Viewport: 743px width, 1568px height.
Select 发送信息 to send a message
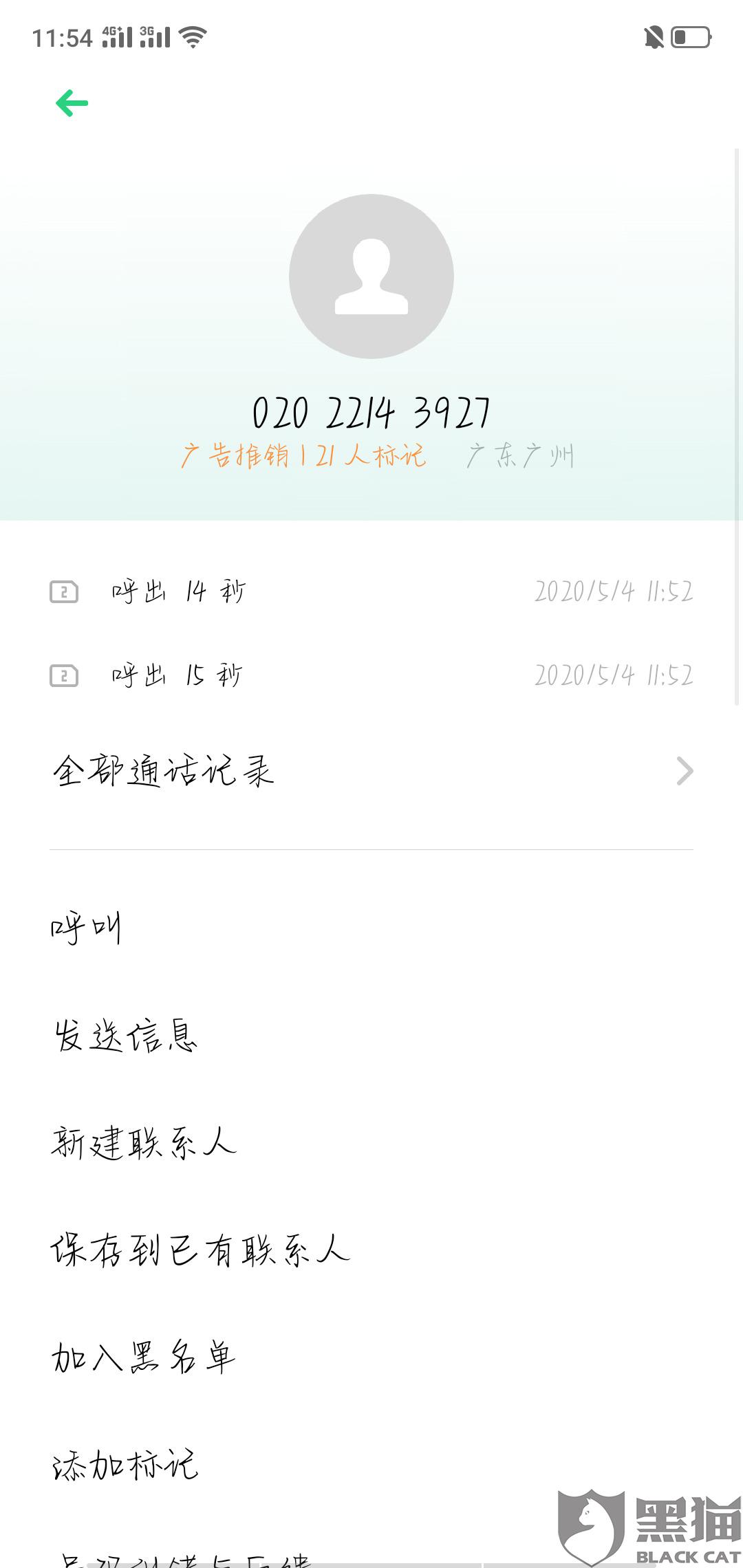[x=371, y=1035]
